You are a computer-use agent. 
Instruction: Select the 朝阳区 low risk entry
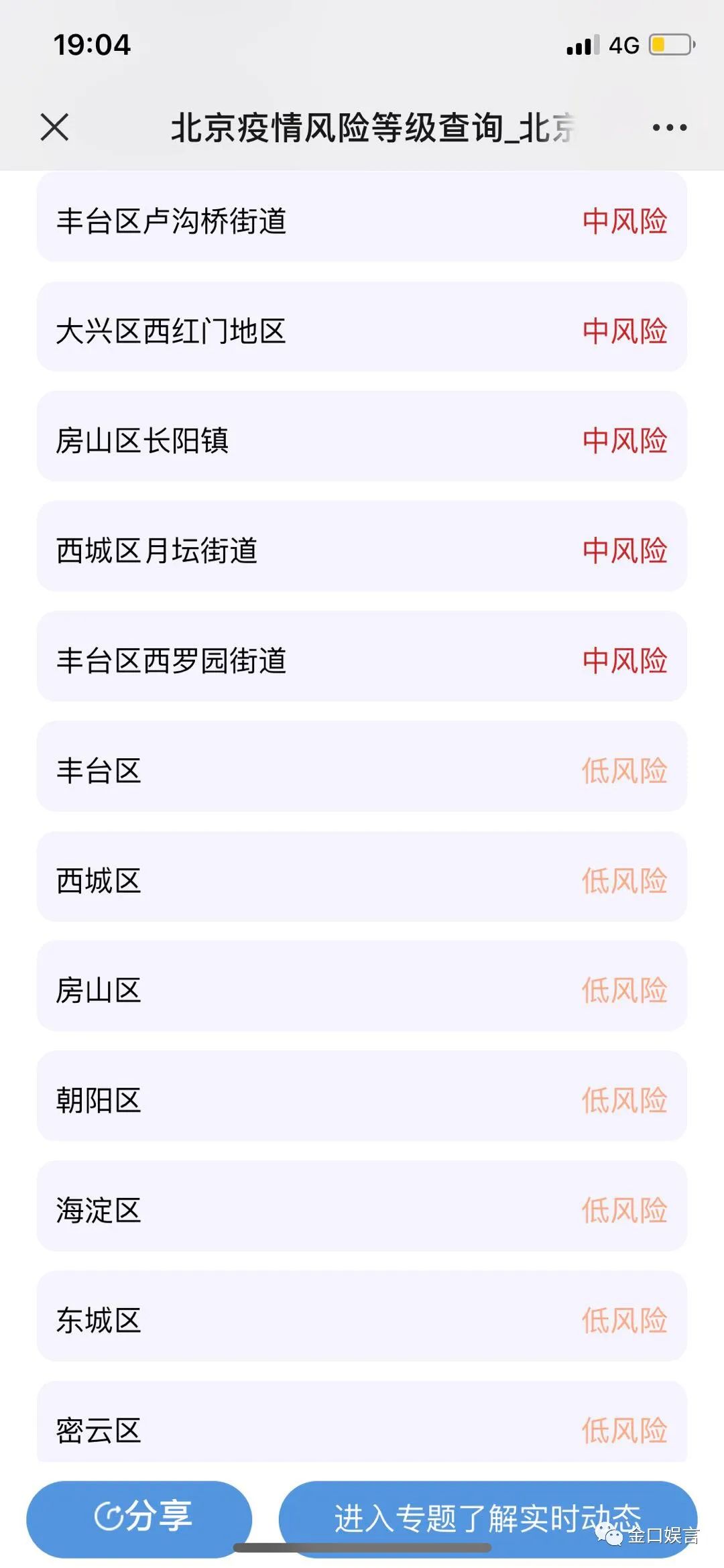[x=362, y=1099]
